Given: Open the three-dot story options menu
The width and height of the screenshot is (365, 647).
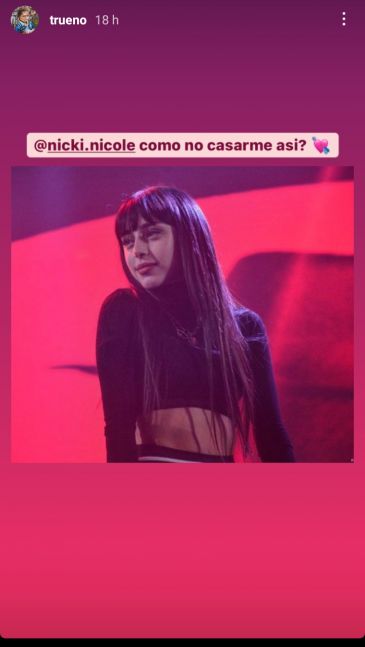Looking at the screenshot, I should [344, 19].
